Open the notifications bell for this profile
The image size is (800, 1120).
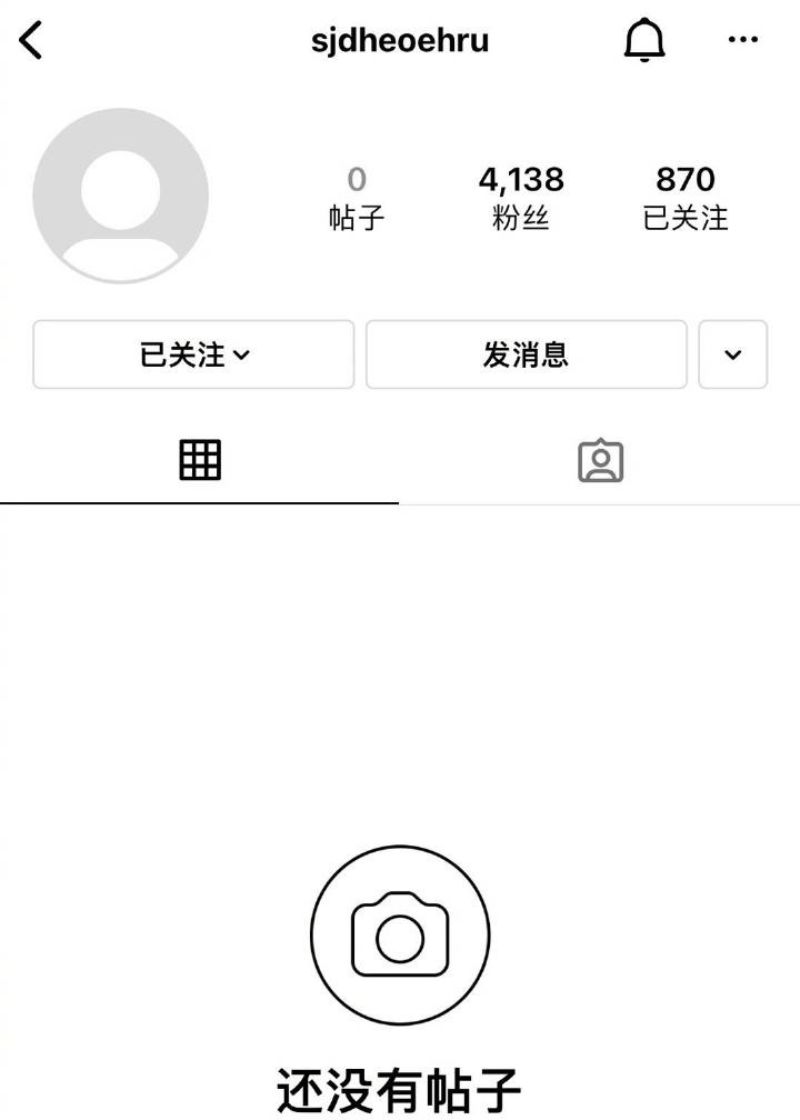click(x=644, y=41)
